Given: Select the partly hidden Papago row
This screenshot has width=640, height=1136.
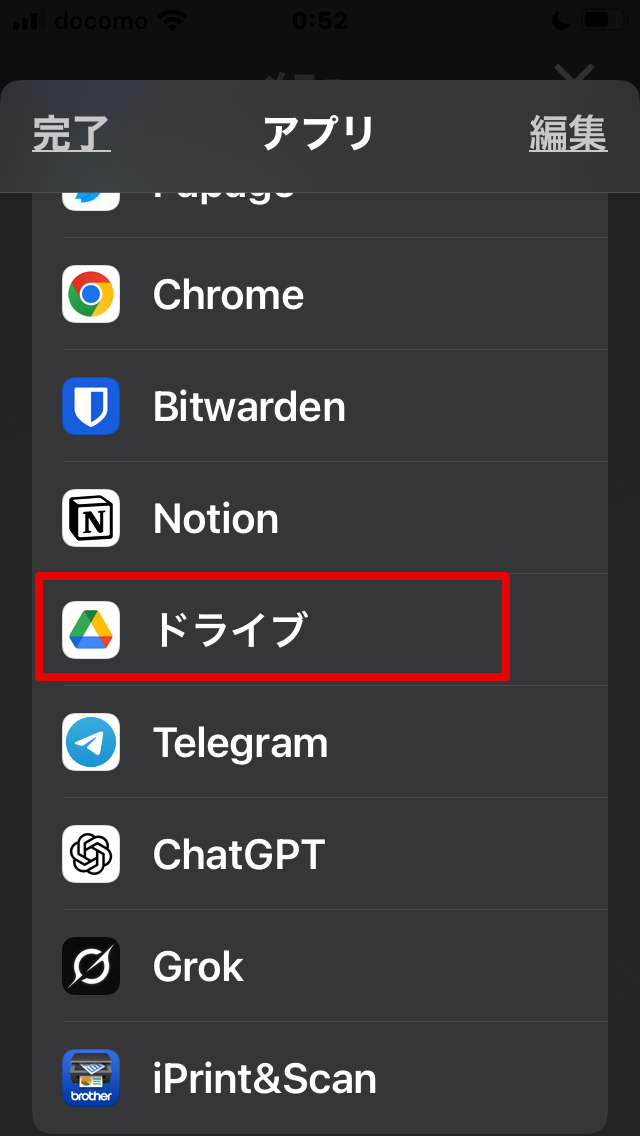Looking at the screenshot, I should coord(320,214).
